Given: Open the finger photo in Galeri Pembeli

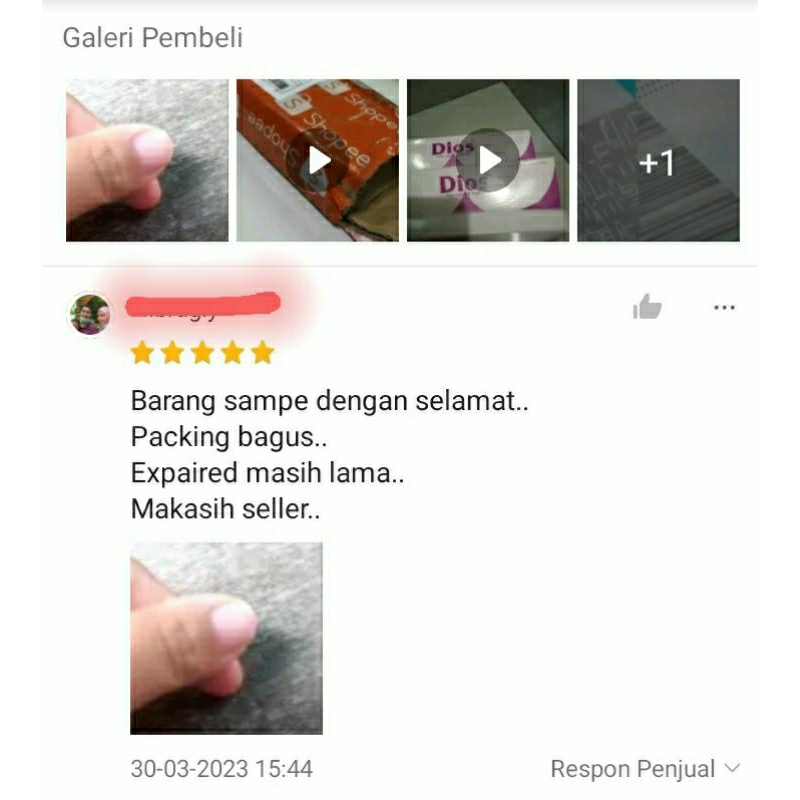Looking at the screenshot, I should 147,160.
